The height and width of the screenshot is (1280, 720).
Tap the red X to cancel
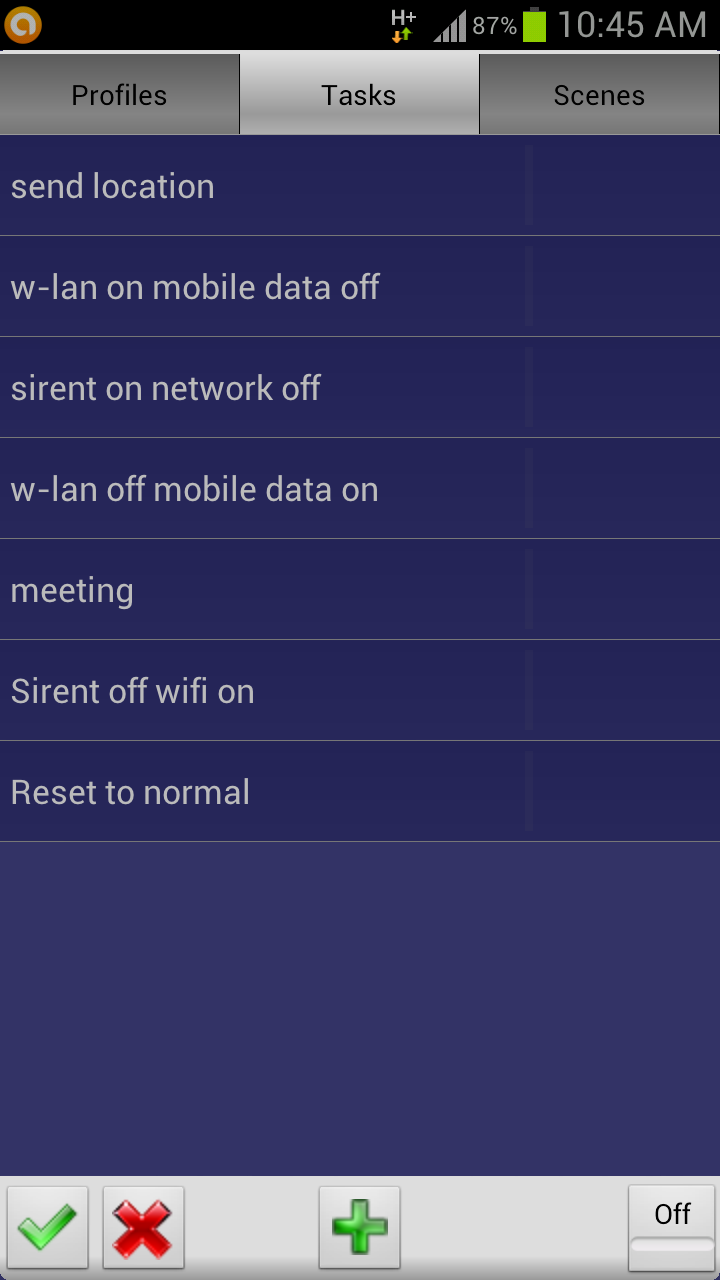[x=143, y=1227]
